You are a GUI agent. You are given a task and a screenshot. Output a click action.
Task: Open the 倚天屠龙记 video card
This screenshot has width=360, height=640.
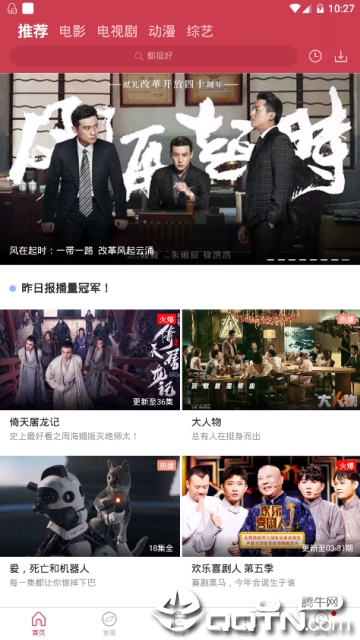(x=90, y=376)
